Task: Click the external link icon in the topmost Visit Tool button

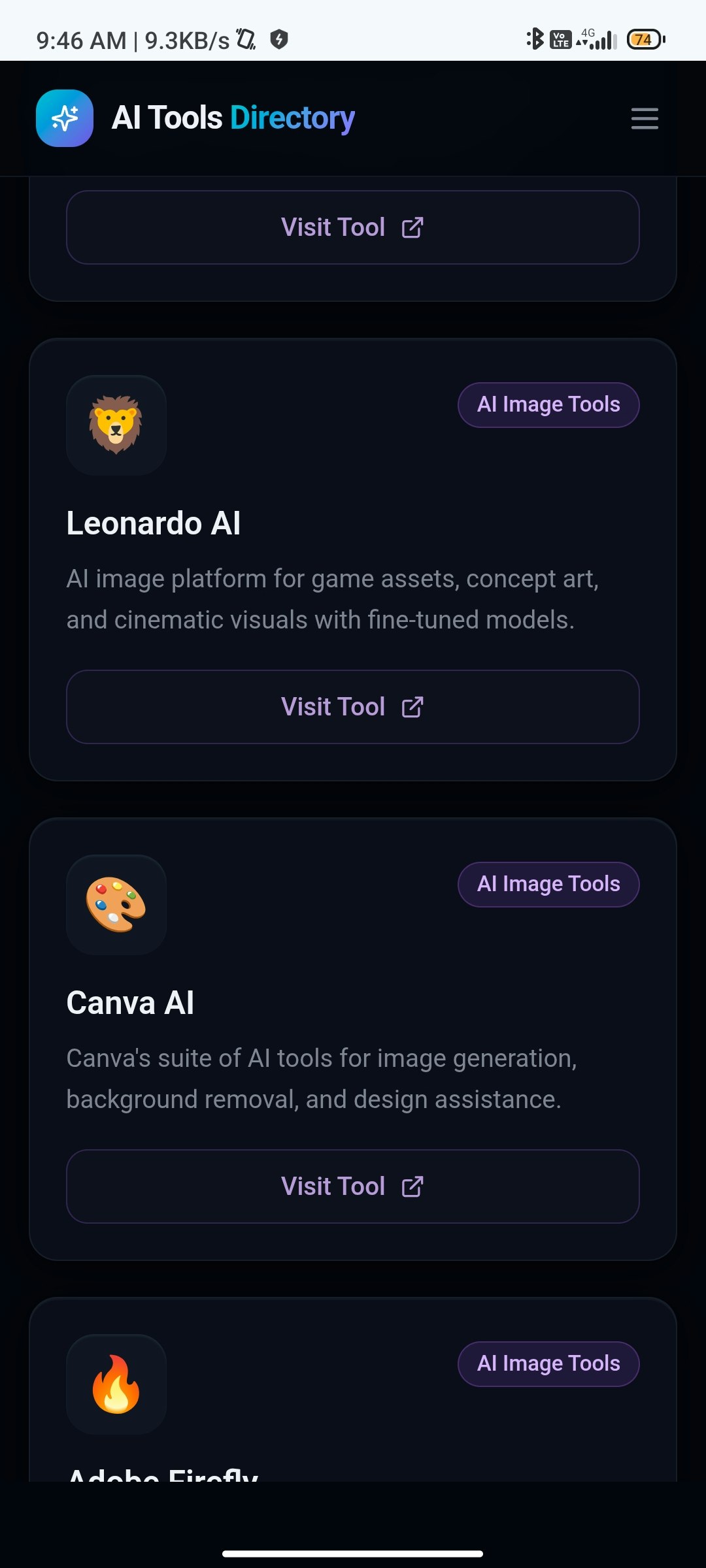Action: pyautogui.click(x=412, y=227)
